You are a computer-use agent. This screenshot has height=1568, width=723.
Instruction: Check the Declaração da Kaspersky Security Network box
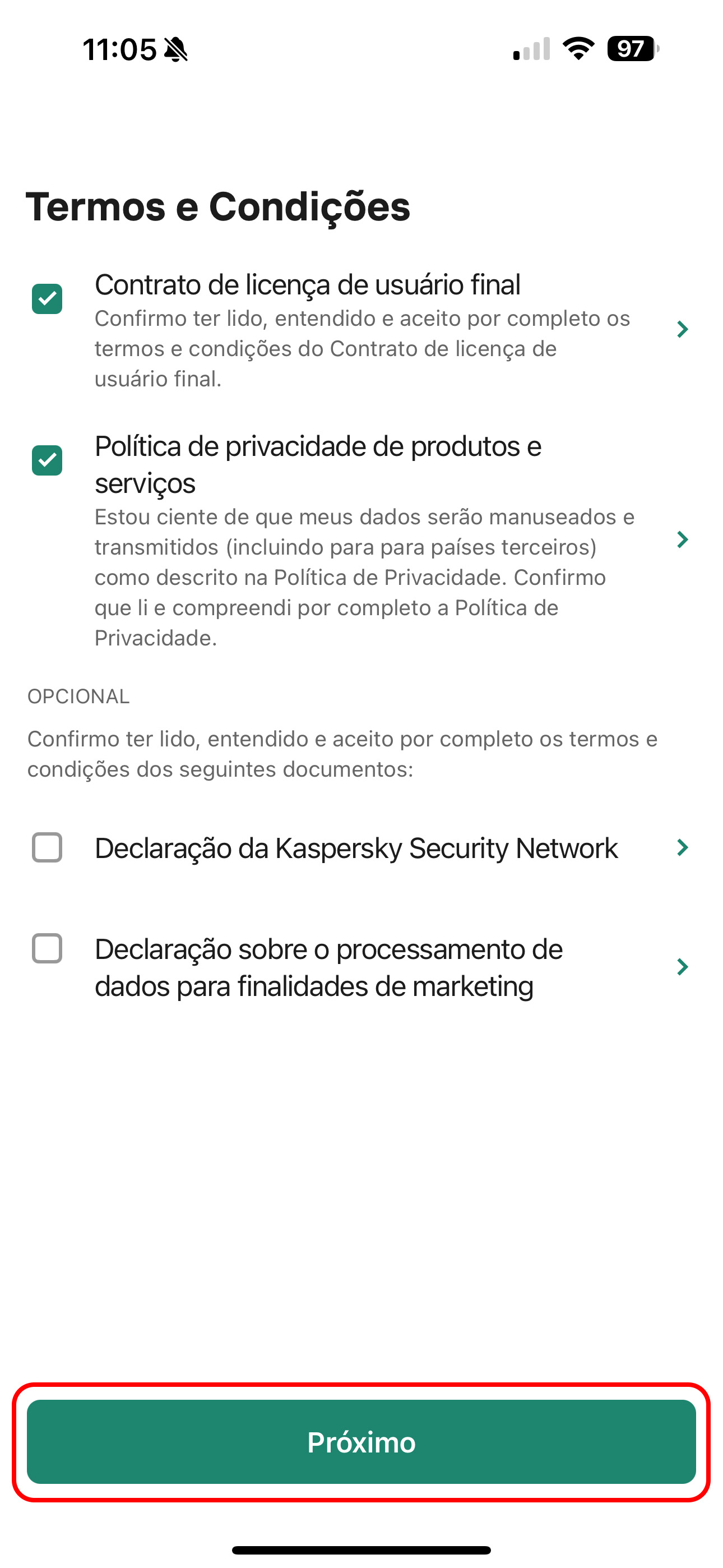[47, 847]
